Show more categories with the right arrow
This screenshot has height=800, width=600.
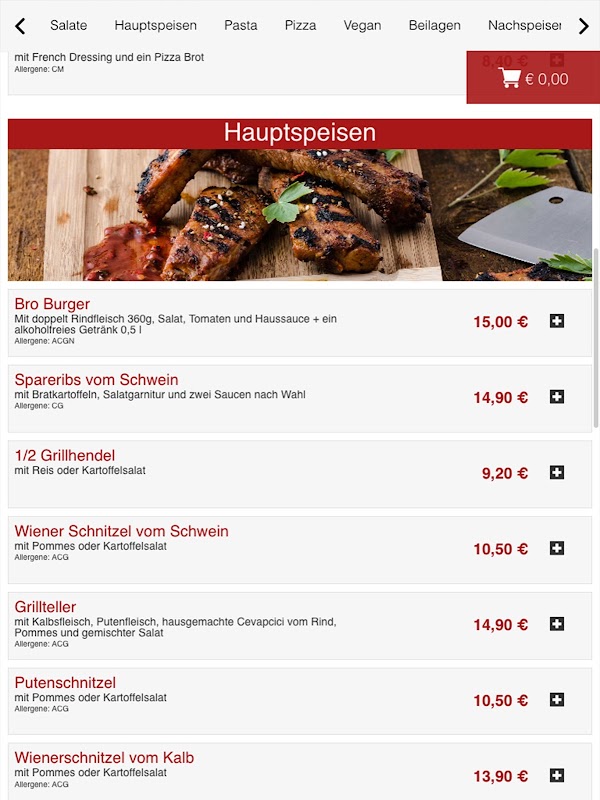(x=584, y=26)
